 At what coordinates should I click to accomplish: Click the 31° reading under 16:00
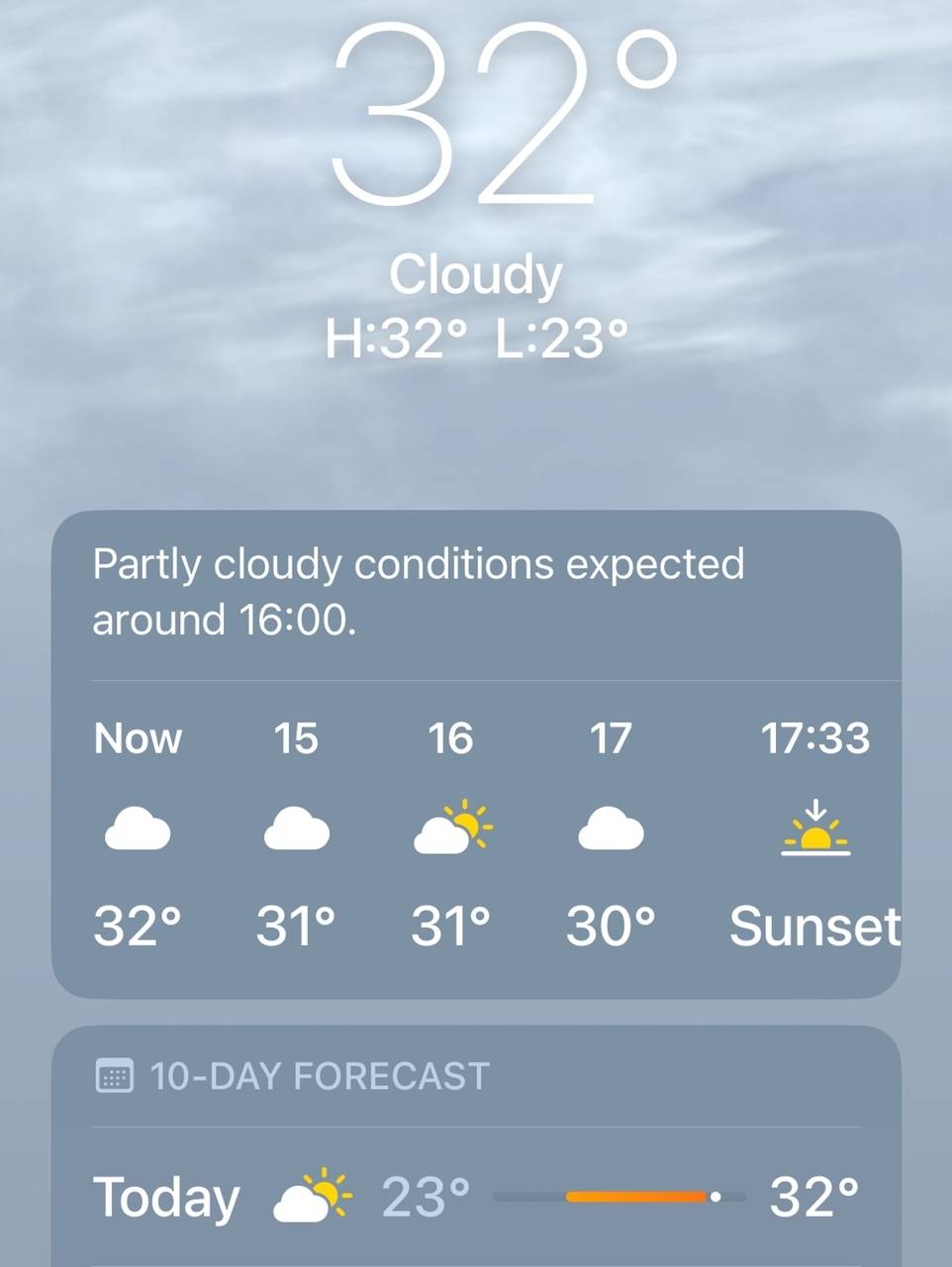451,926
